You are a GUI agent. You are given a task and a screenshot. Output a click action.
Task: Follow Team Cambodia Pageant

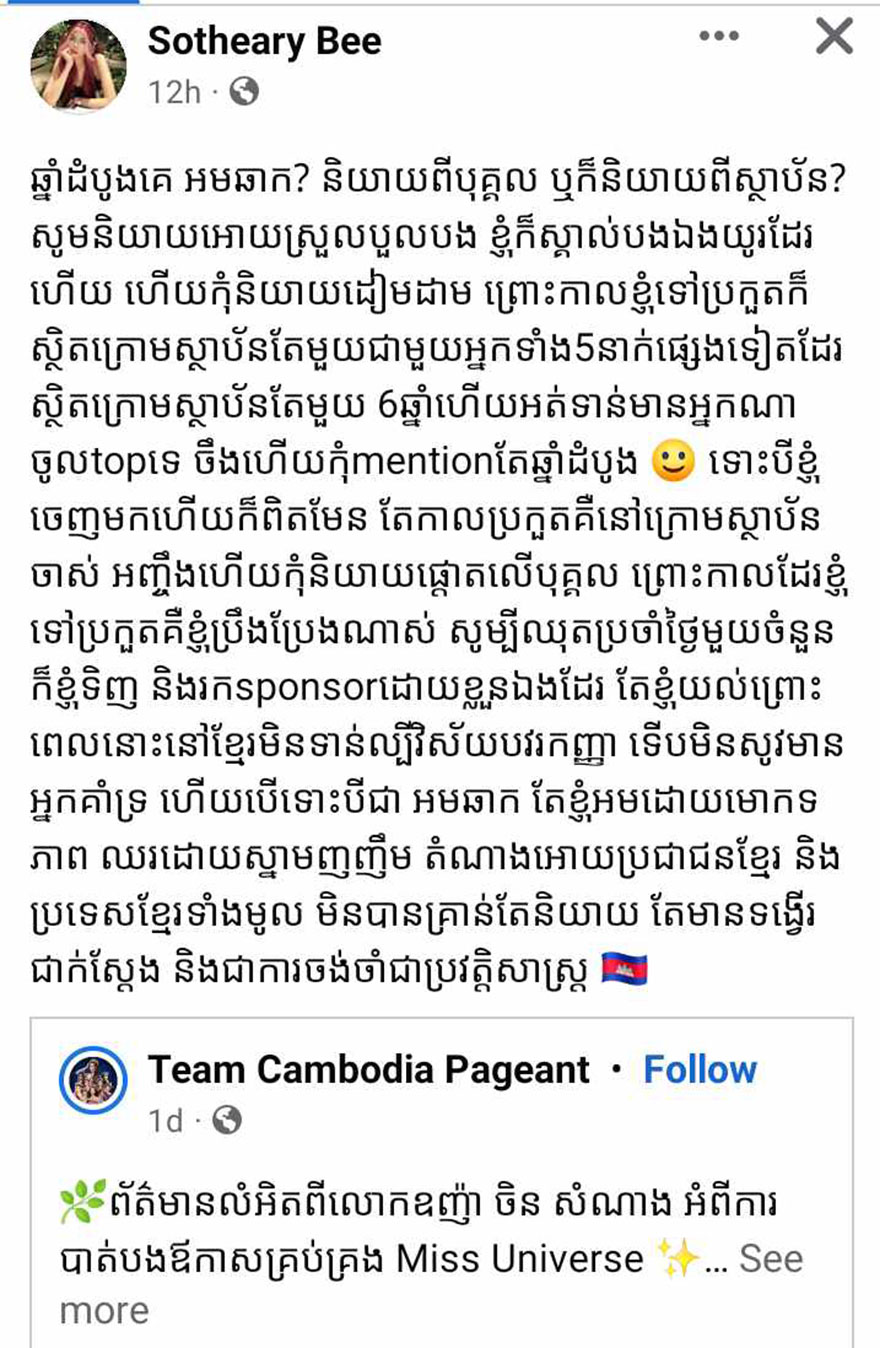click(x=699, y=1070)
